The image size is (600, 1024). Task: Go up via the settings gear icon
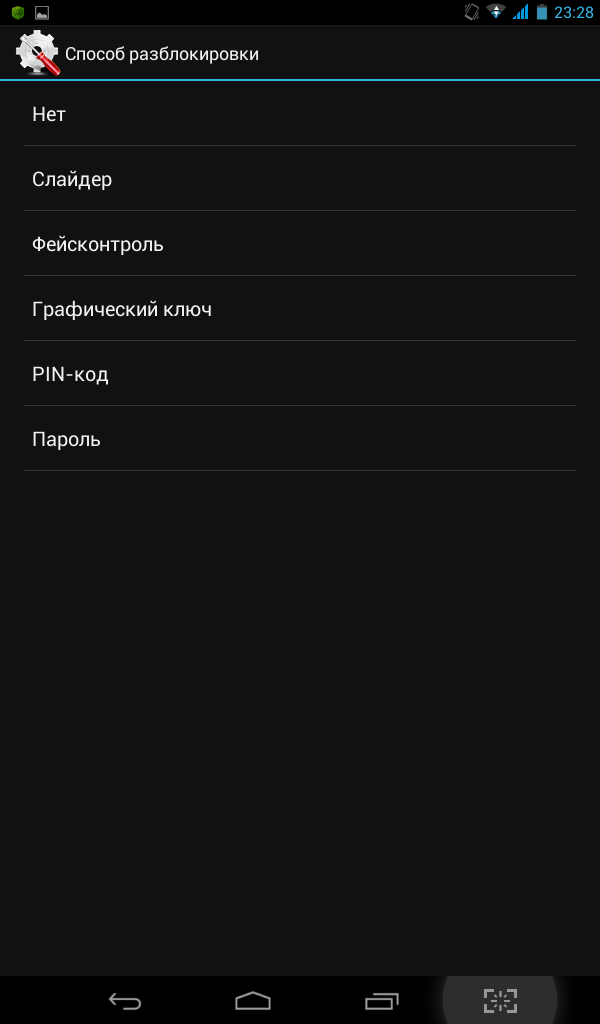38,53
